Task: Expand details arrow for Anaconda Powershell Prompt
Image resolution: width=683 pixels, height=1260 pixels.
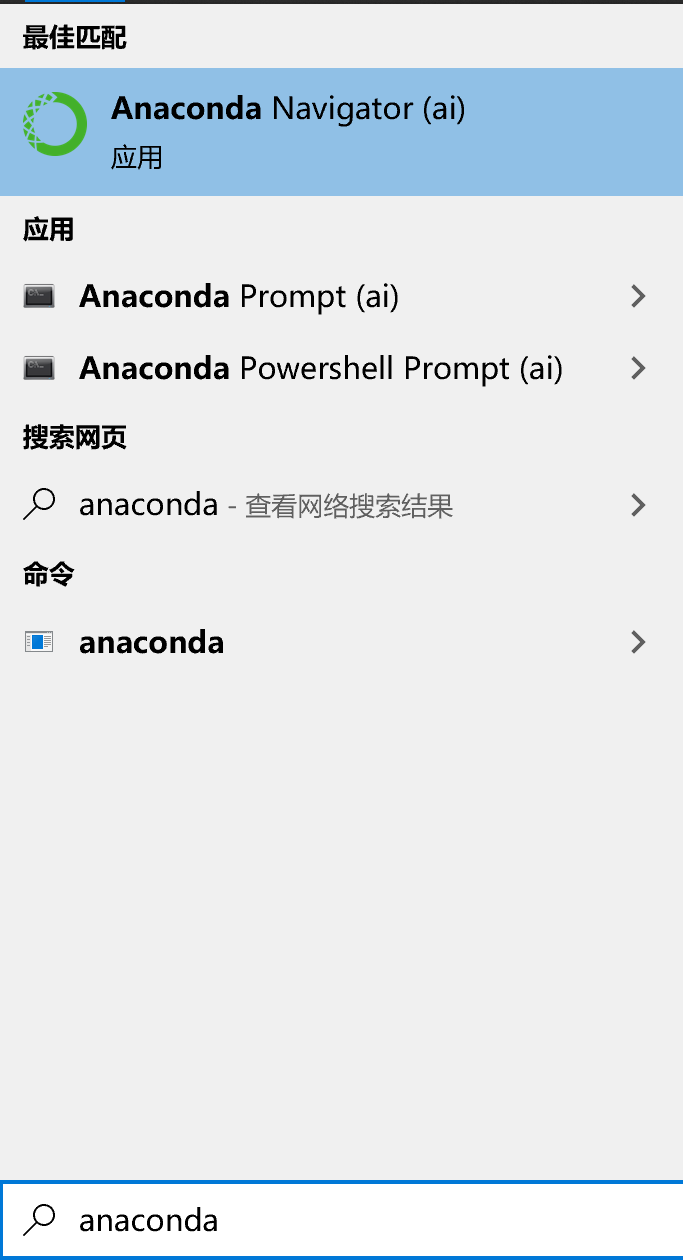Action: (x=638, y=368)
